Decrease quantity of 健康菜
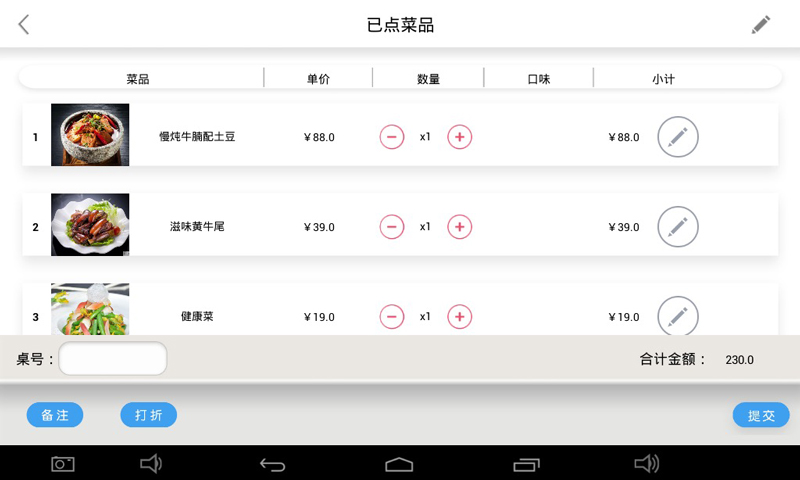 click(392, 317)
